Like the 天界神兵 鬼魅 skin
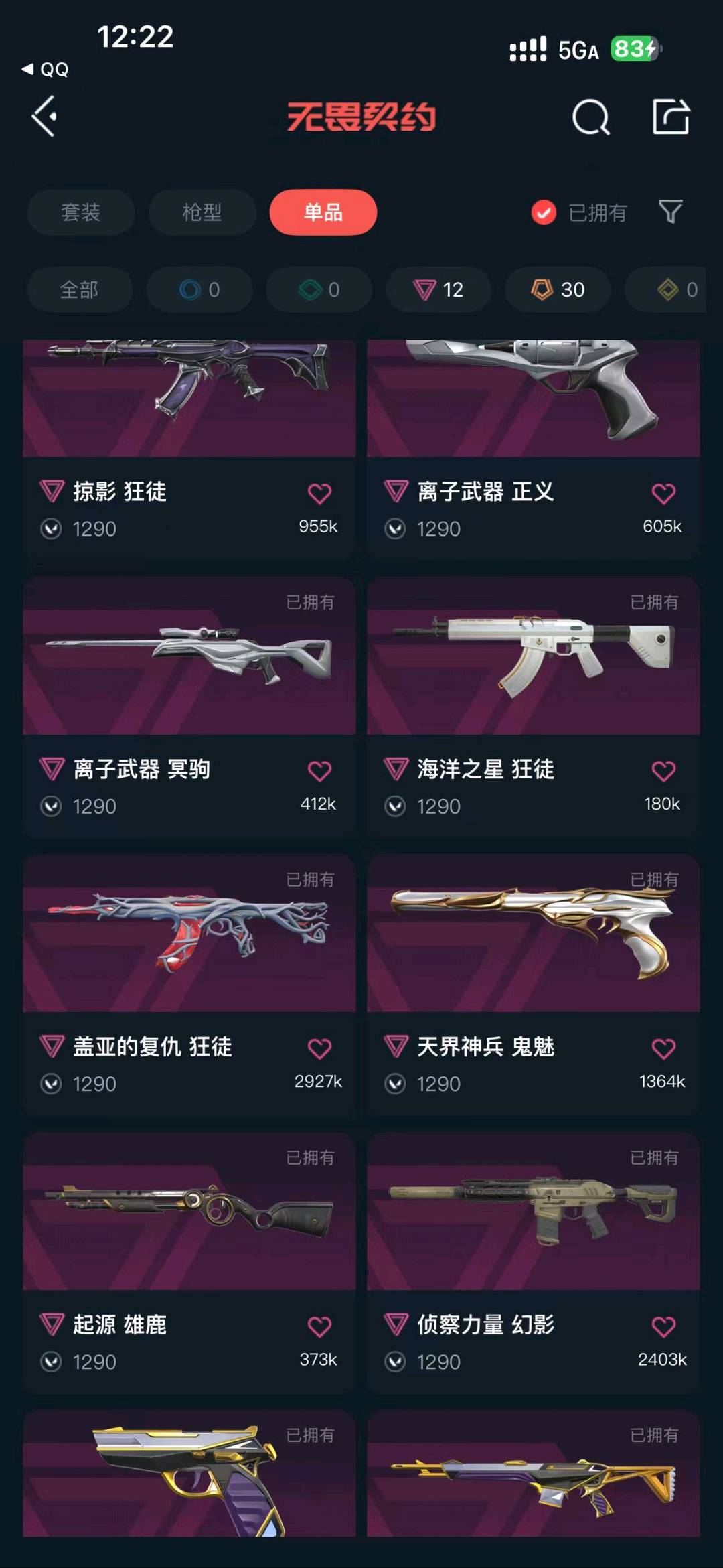 pyautogui.click(x=663, y=1048)
